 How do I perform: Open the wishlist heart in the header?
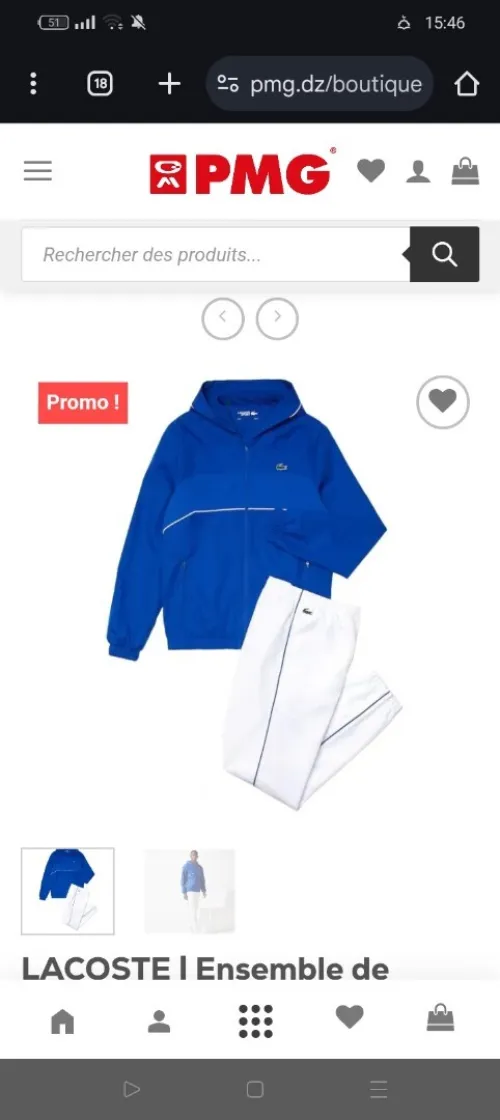click(x=371, y=171)
